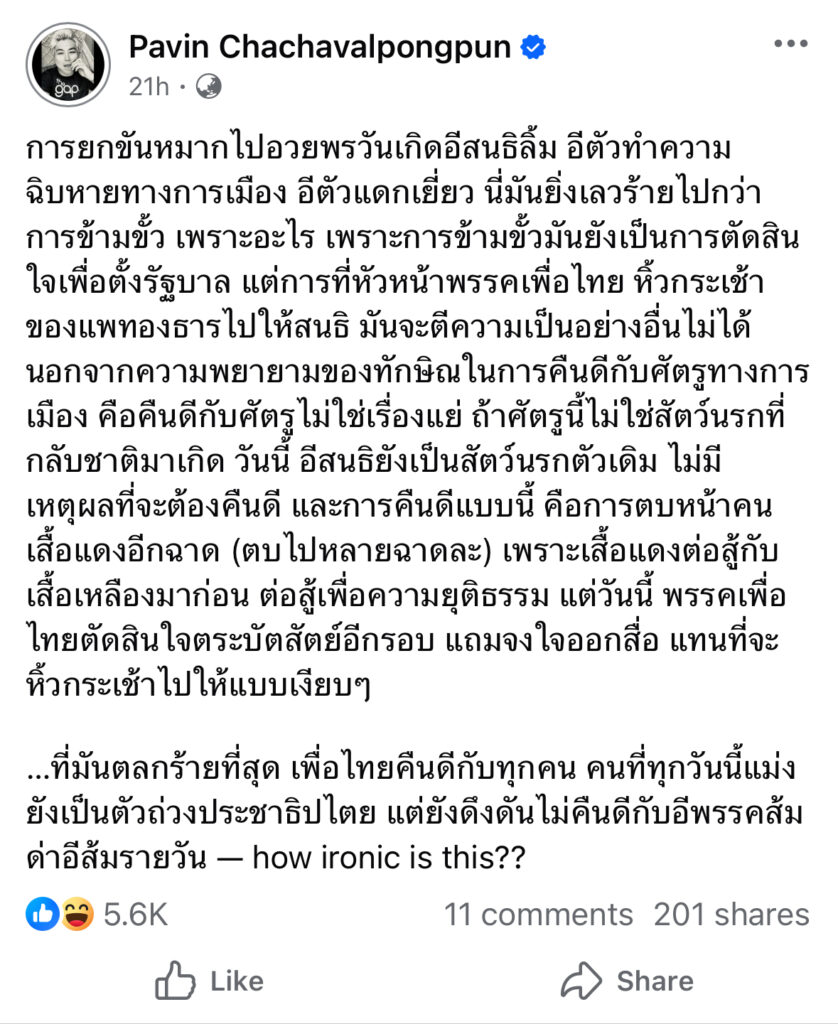Share this post

627,981
